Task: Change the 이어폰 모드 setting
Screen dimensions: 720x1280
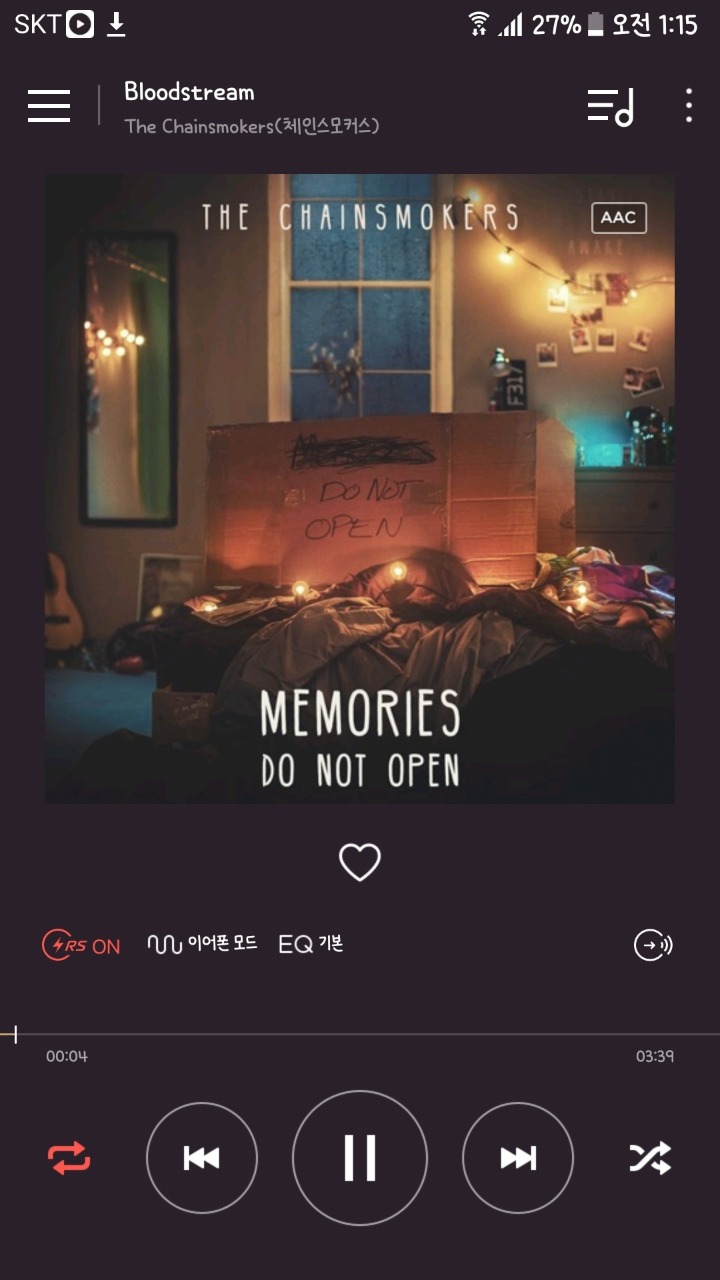Action: [x=202, y=943]
